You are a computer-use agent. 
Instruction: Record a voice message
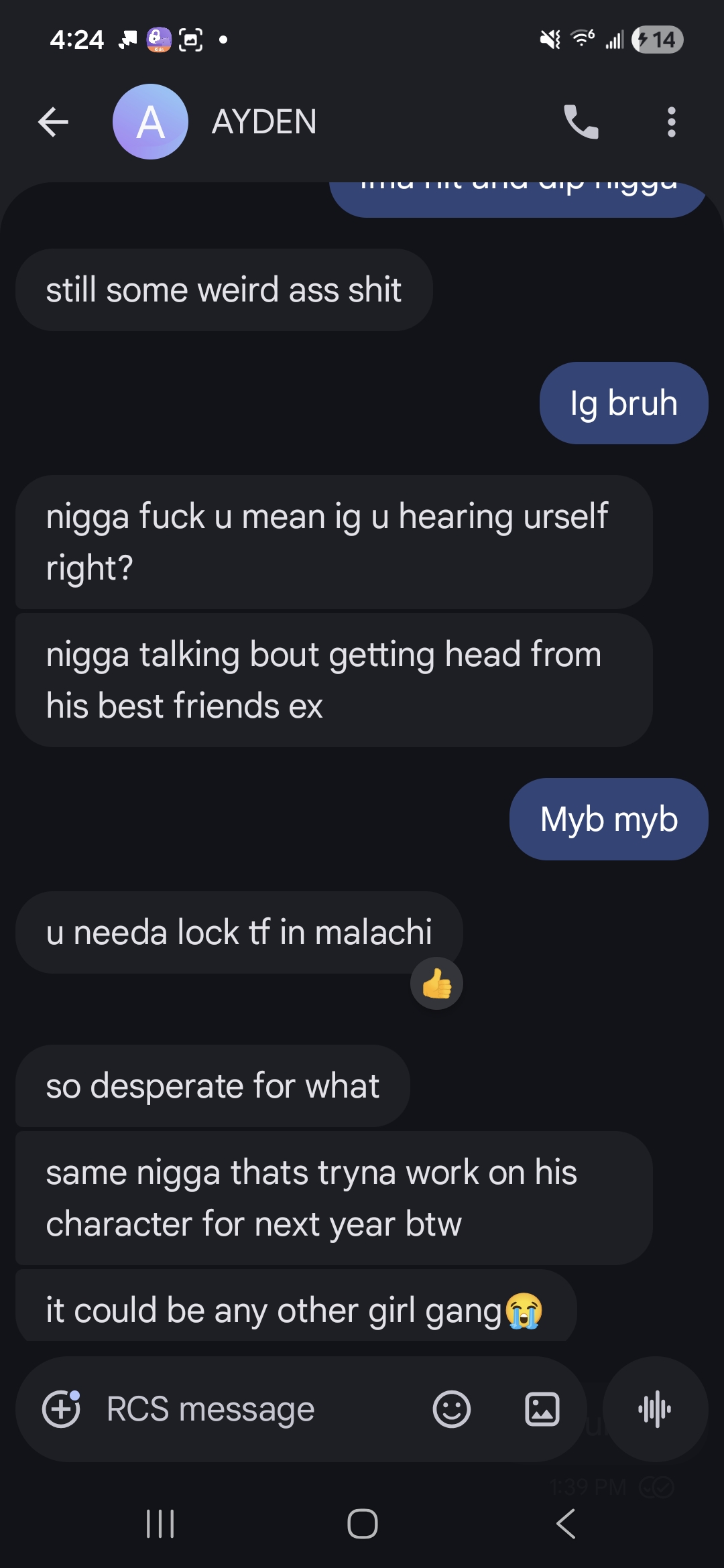pyautogui.click(x=655, y=1409)
